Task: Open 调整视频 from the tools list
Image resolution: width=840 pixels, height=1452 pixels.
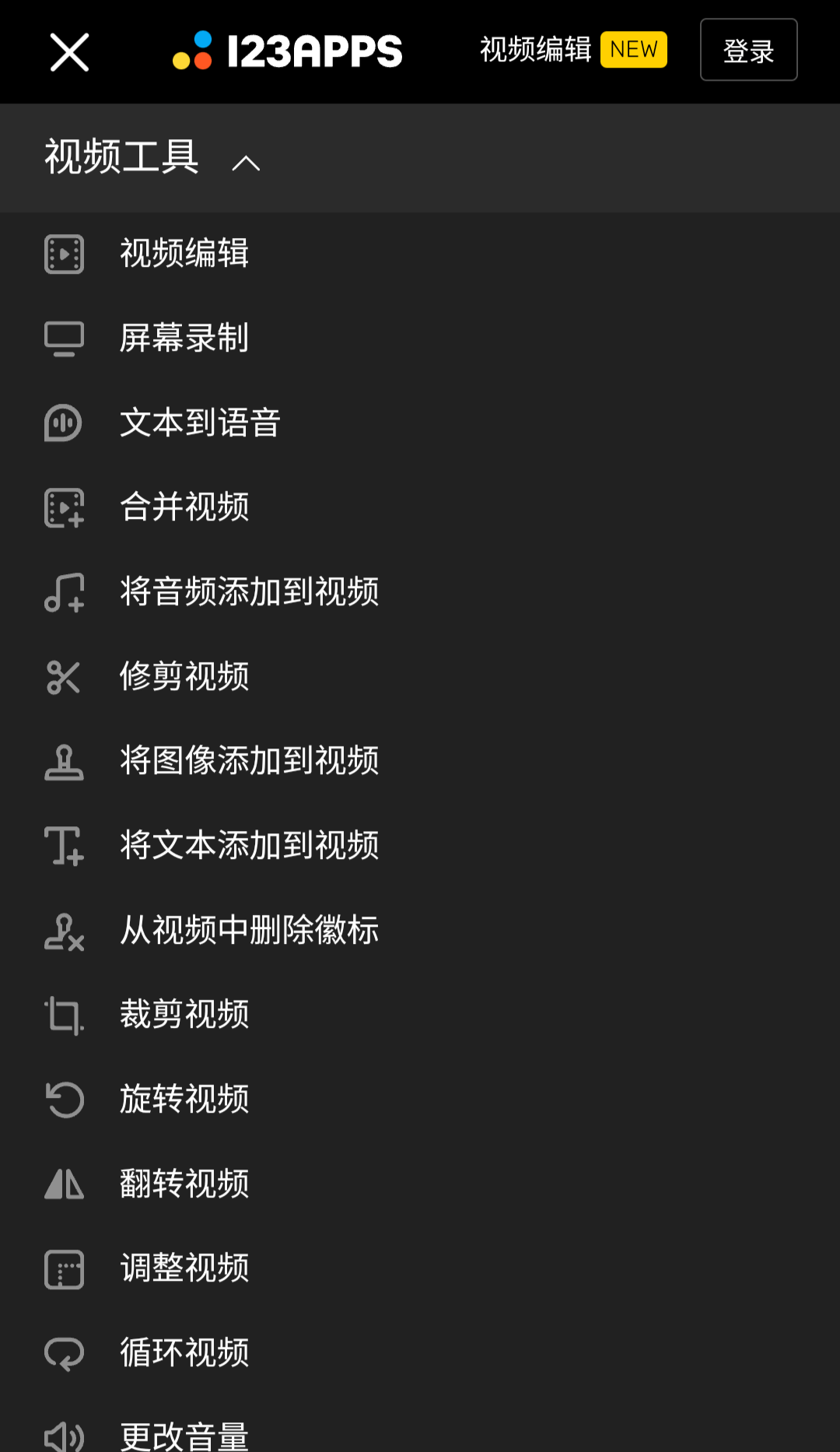Action: click(184, 1269)
